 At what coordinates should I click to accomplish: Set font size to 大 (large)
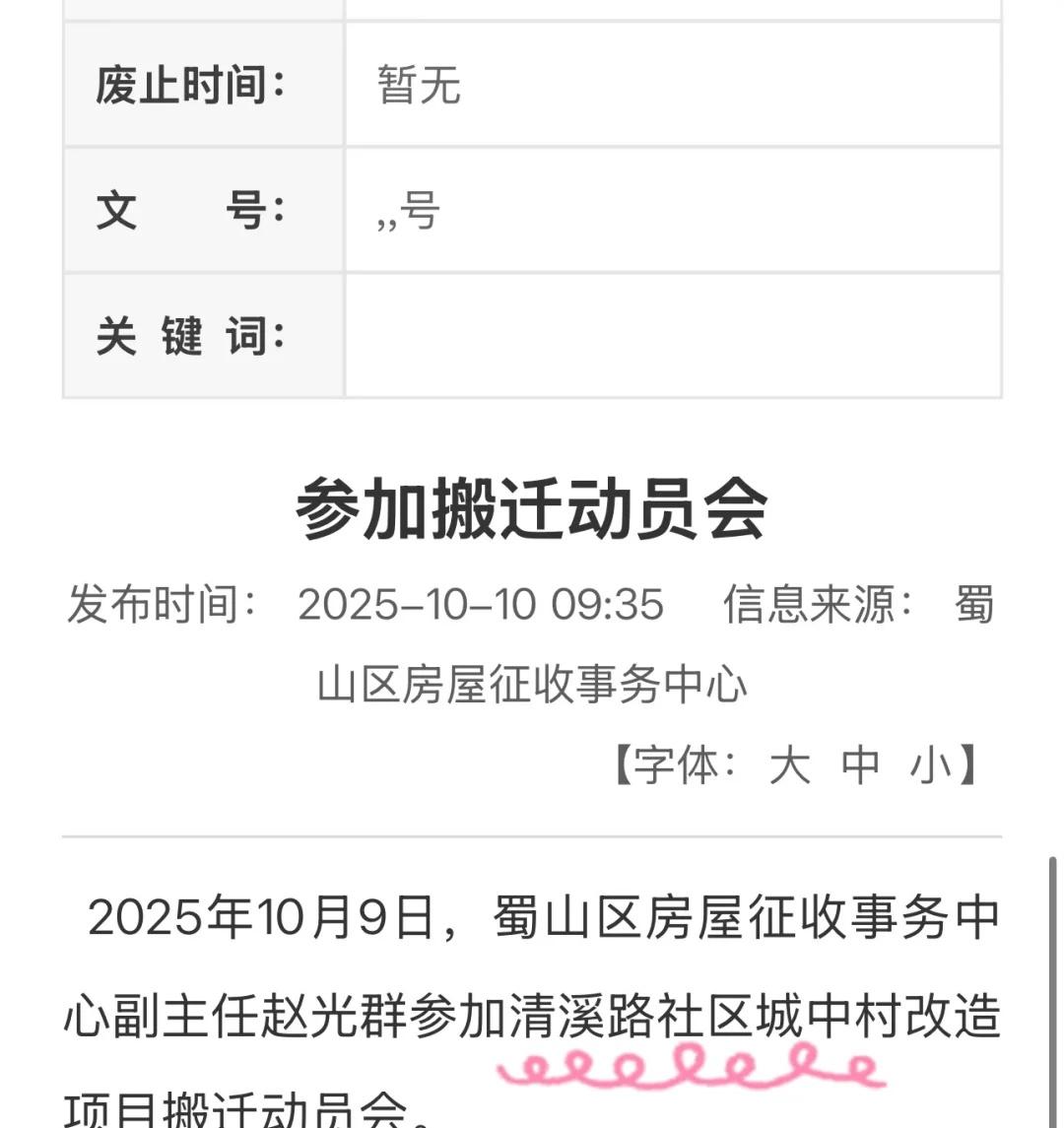point(790,765)
